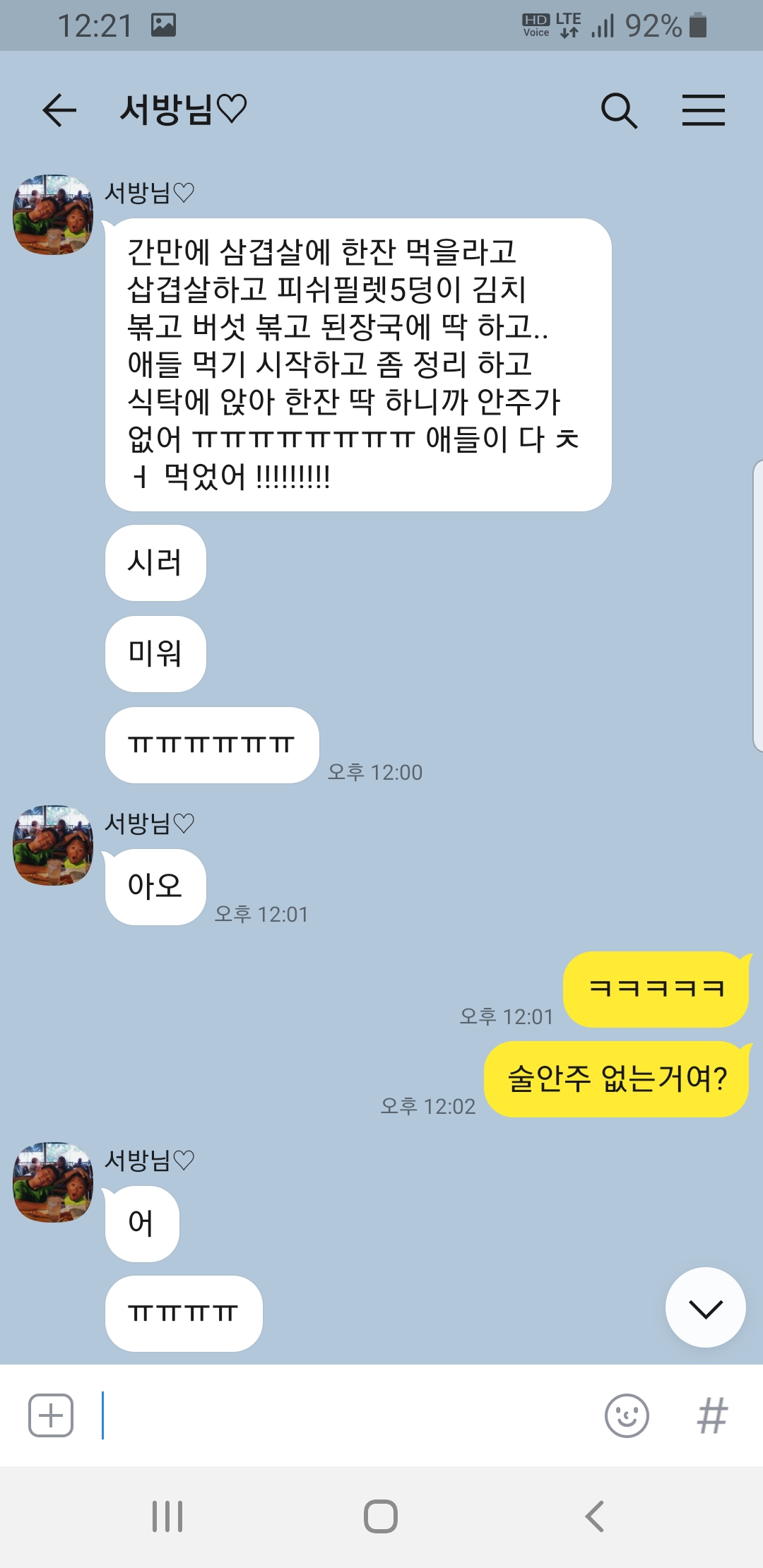Tap the hashtag search button

[712, 1415]
